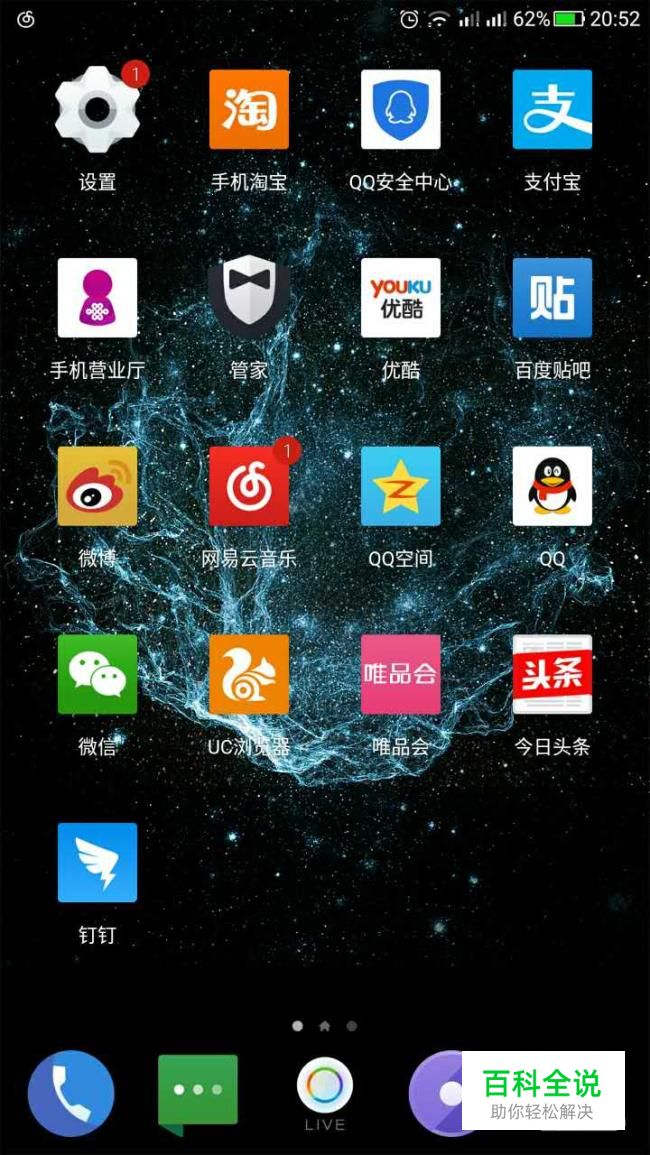Launch the QQ penguin app
This screenshot has width=650, height=1155.
(x=552, y=486)
